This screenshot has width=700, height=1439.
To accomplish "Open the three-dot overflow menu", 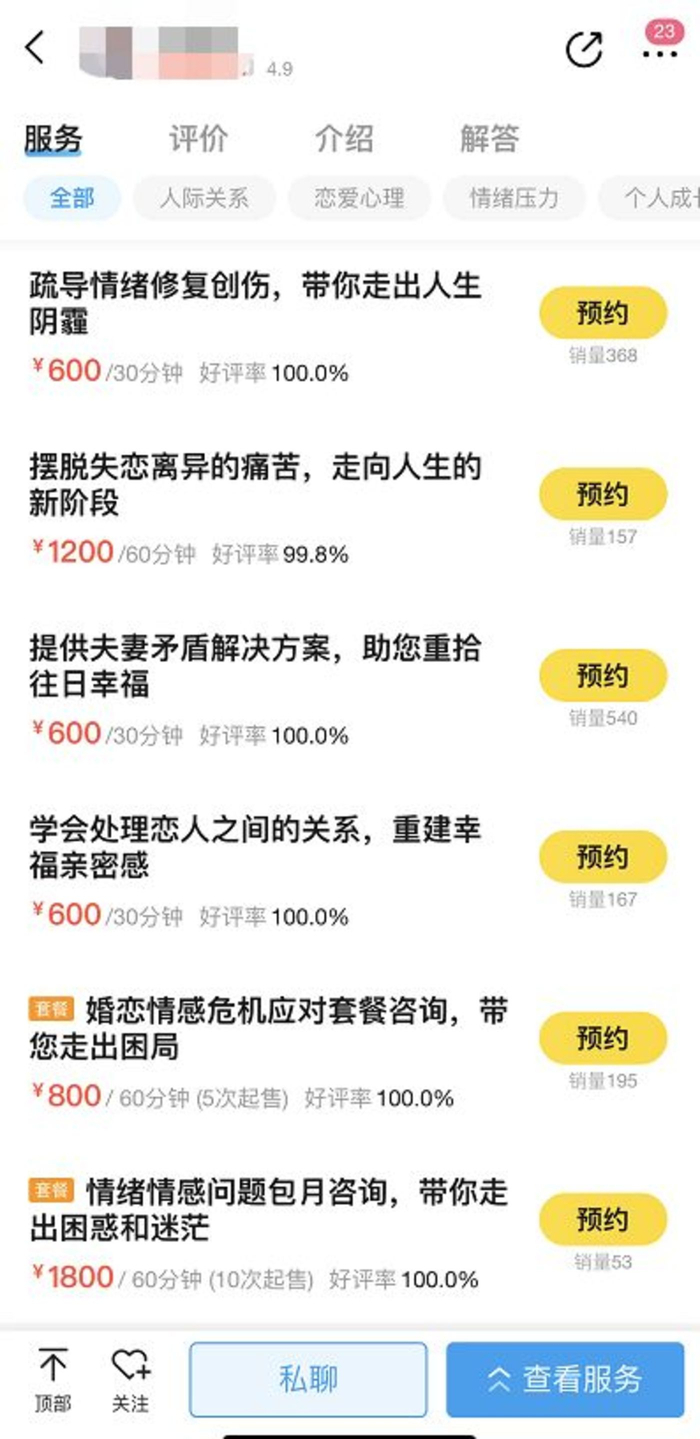I will tap(660, 52).
